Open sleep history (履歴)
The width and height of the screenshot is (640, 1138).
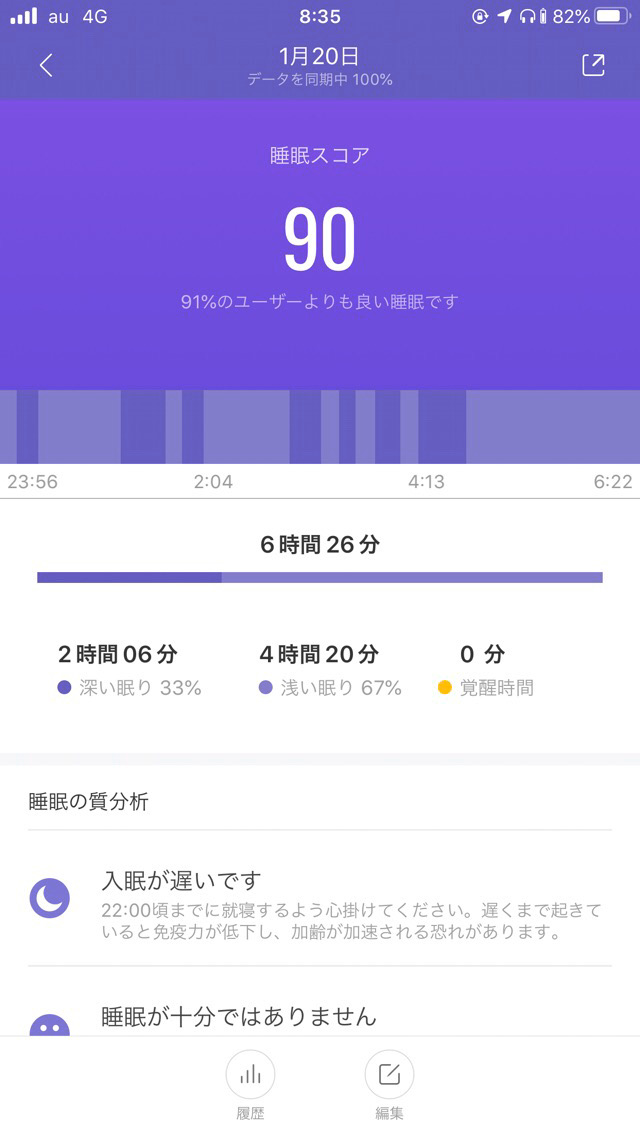250,1076
